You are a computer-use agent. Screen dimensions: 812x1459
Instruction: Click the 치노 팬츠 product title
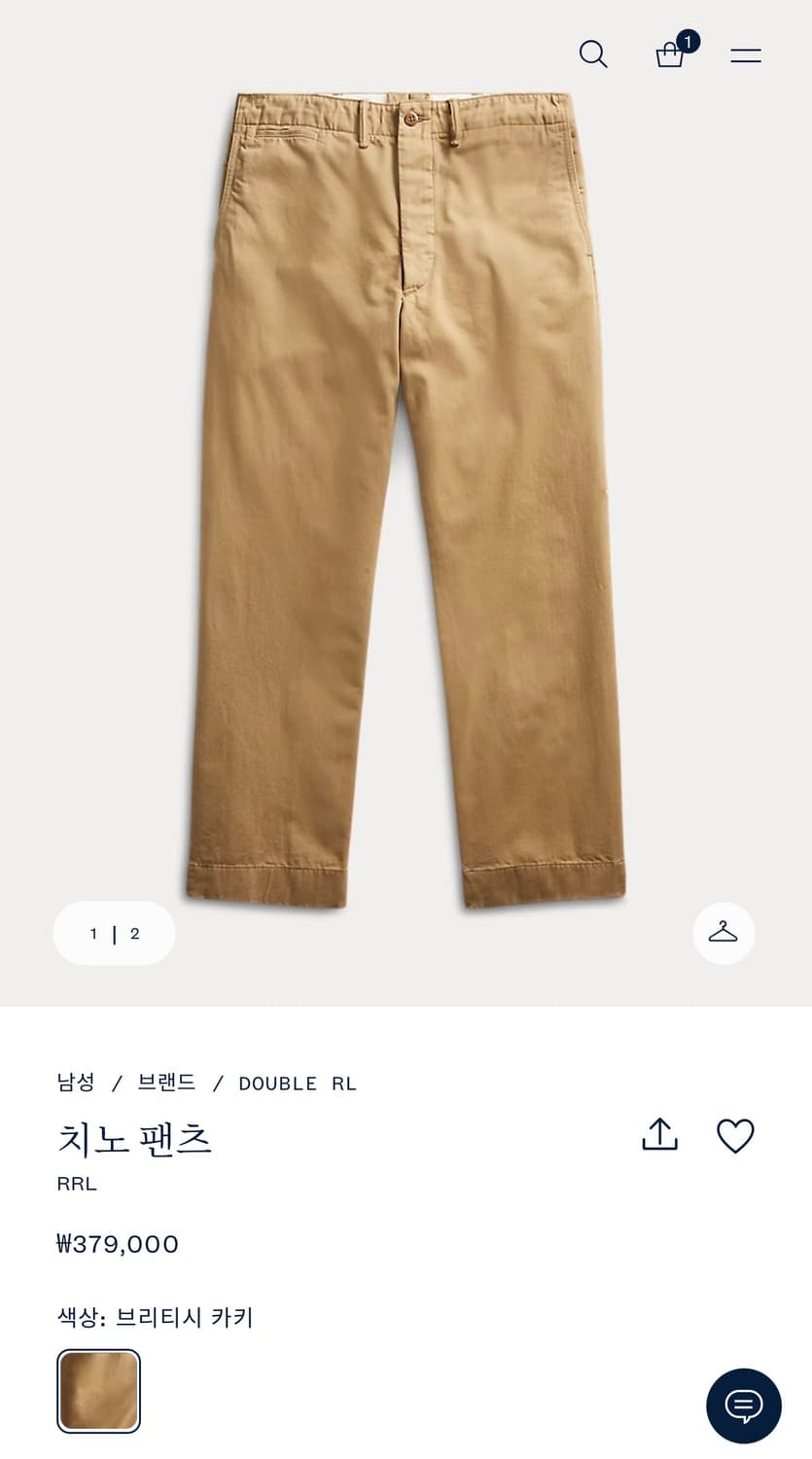135,1140
